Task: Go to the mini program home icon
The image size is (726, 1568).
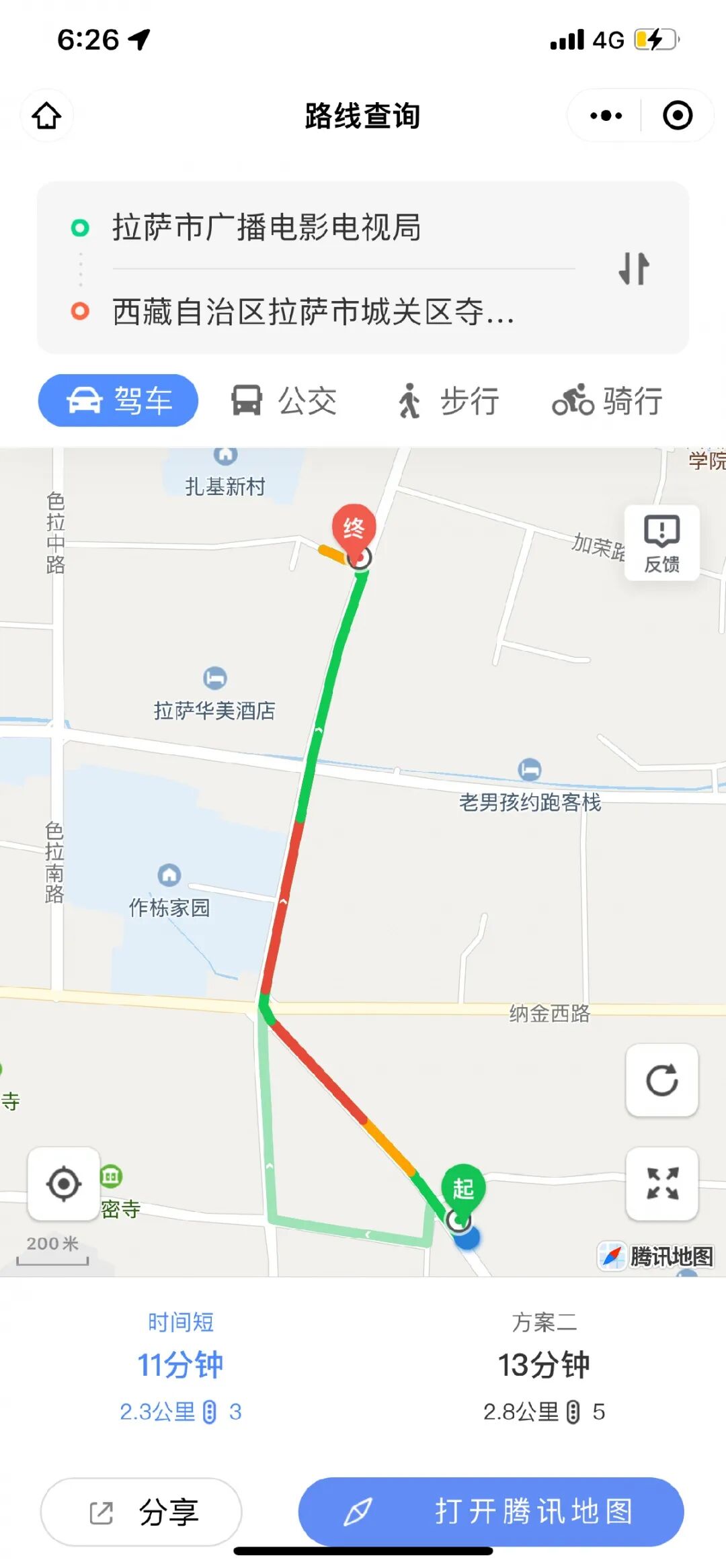Action: (46, 116)
